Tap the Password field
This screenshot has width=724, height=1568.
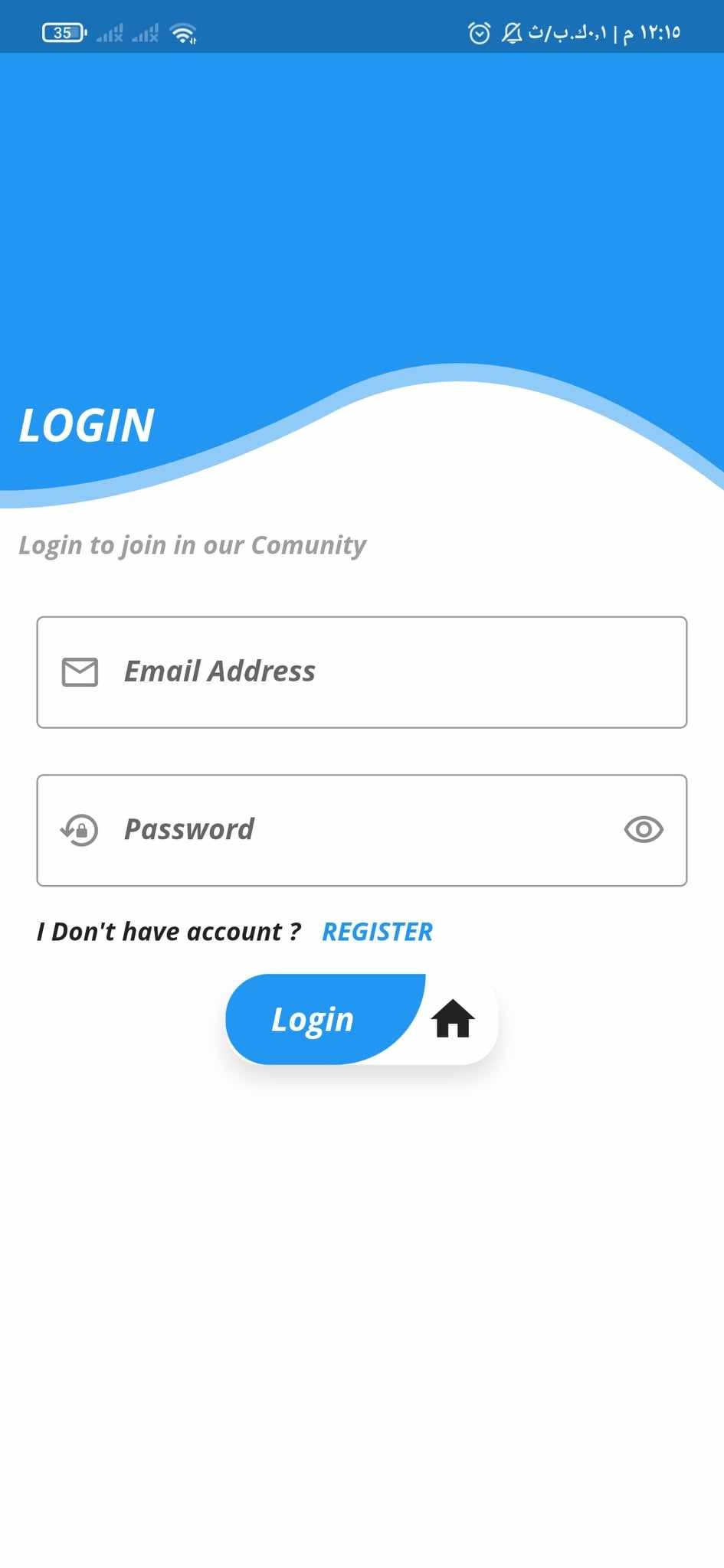[x=362, y=830]
